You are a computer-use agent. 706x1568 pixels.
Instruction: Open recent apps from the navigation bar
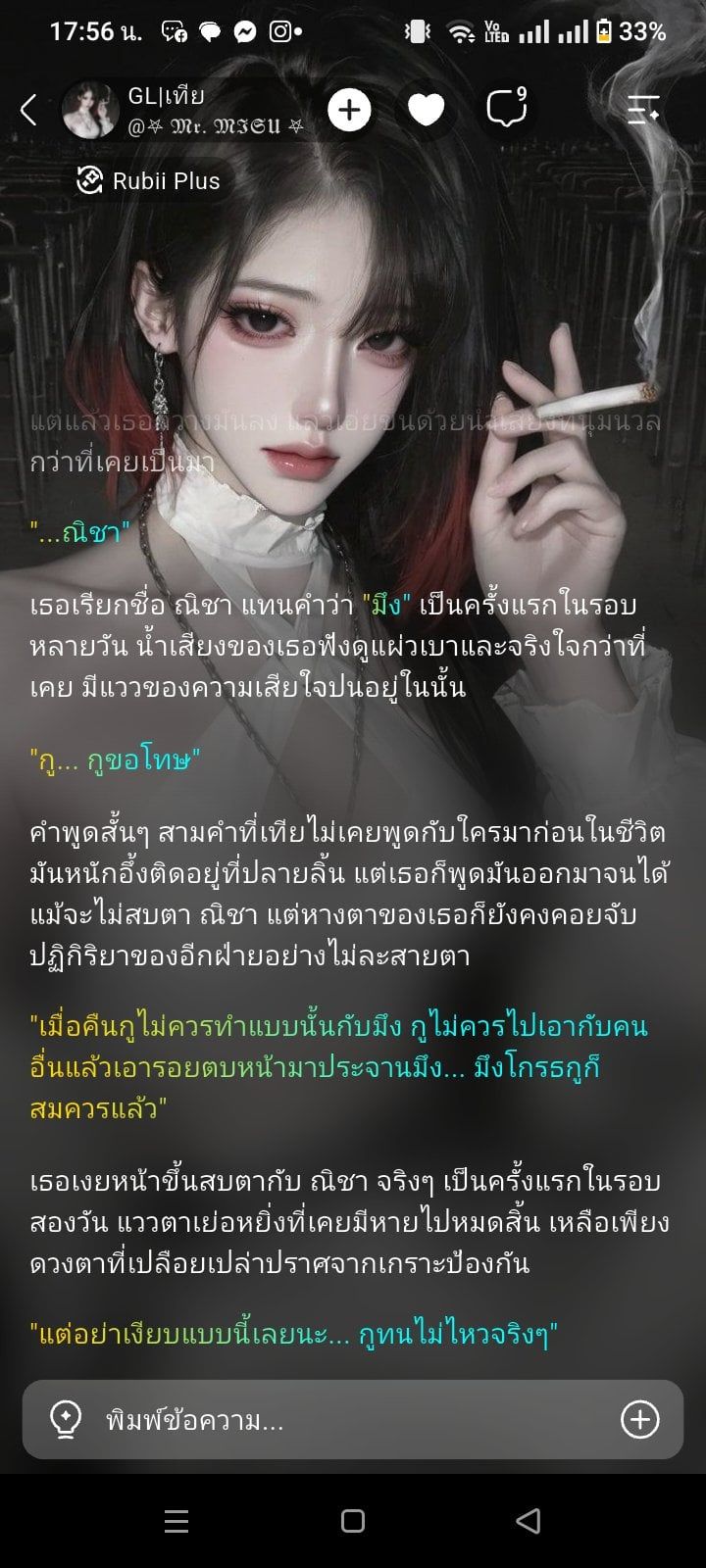pyautogui.click(x=176, y=1521)
